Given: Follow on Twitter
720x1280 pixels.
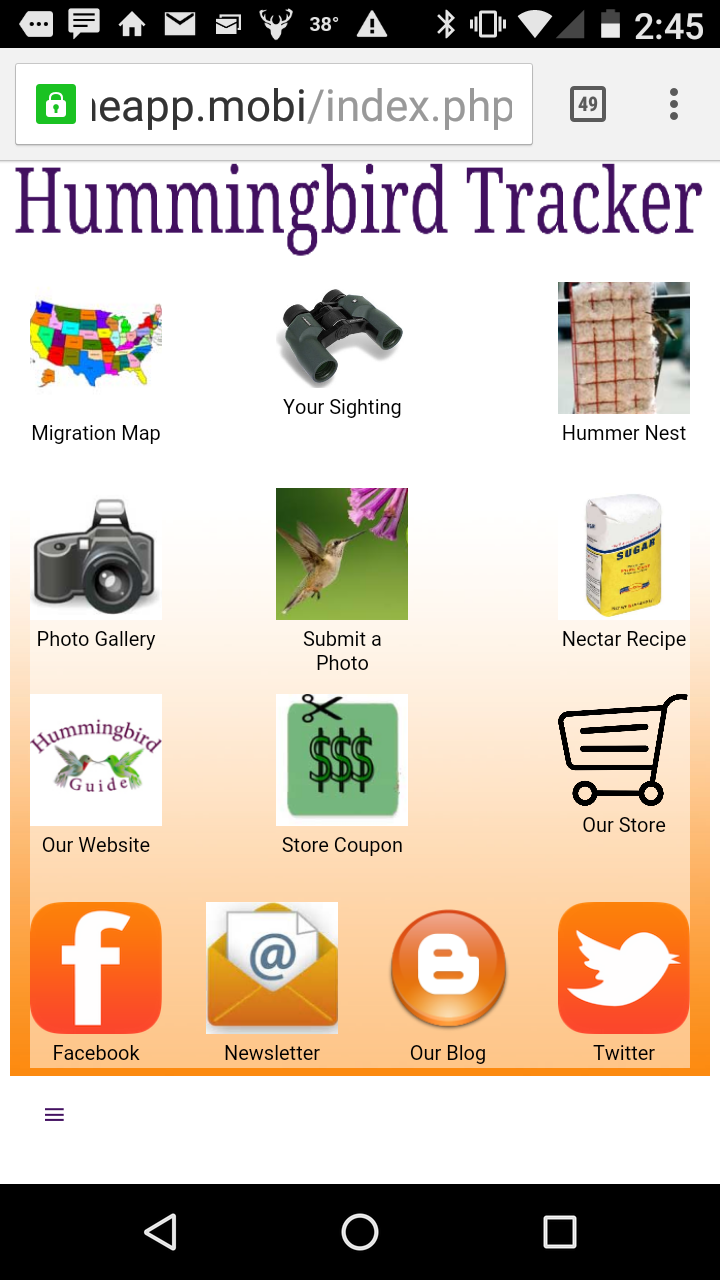Looking at the screenshot, I should 623,967.
